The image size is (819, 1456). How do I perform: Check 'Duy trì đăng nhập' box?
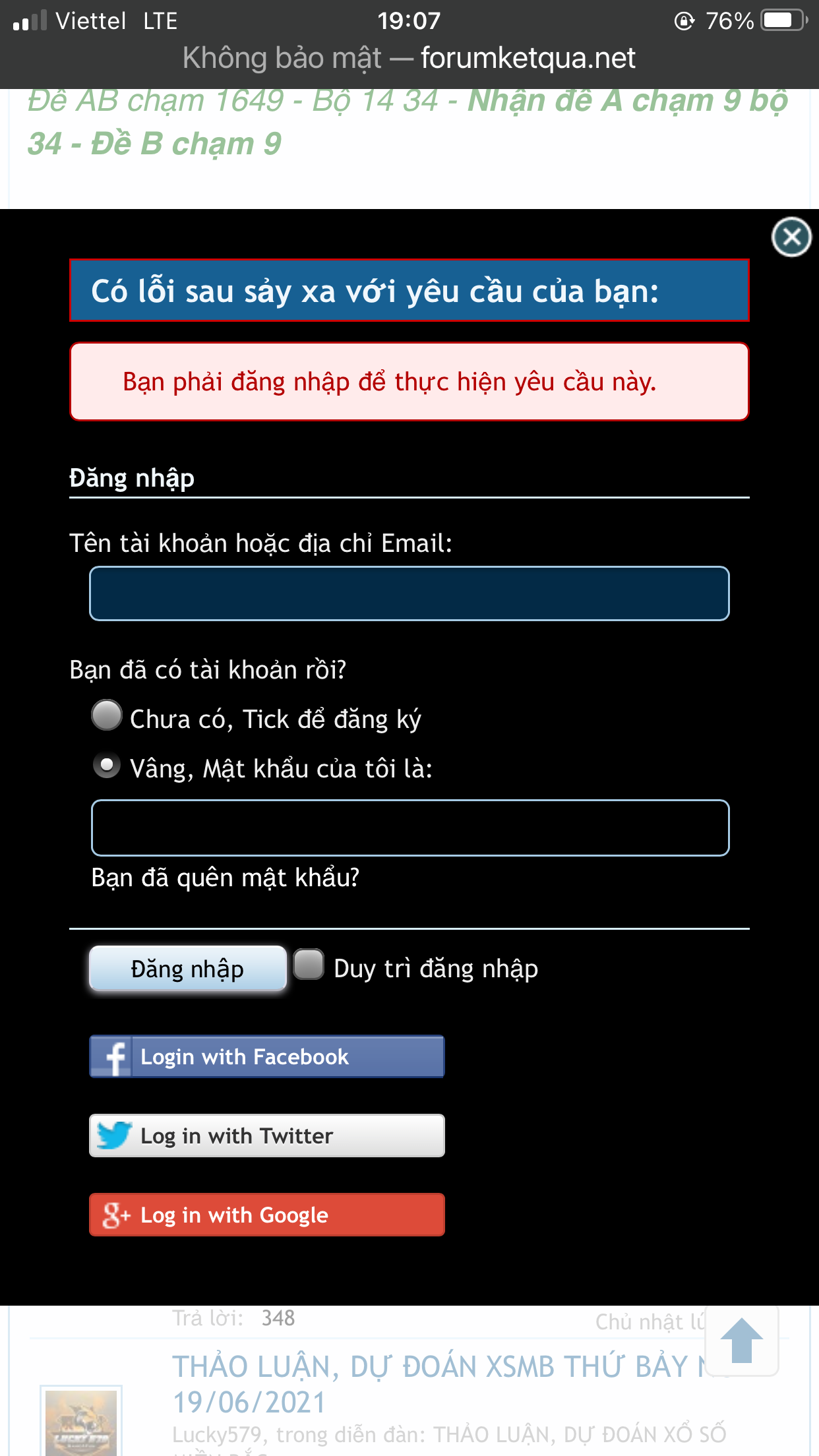click(x=309, y=965)
